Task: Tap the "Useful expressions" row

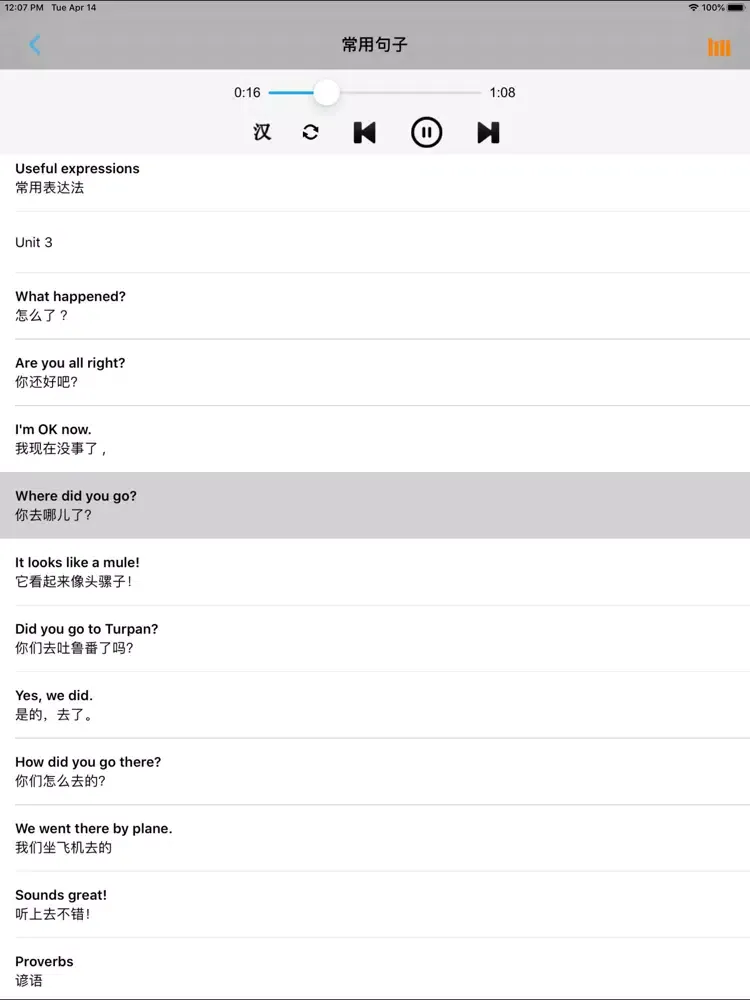Action: [375, 177]
